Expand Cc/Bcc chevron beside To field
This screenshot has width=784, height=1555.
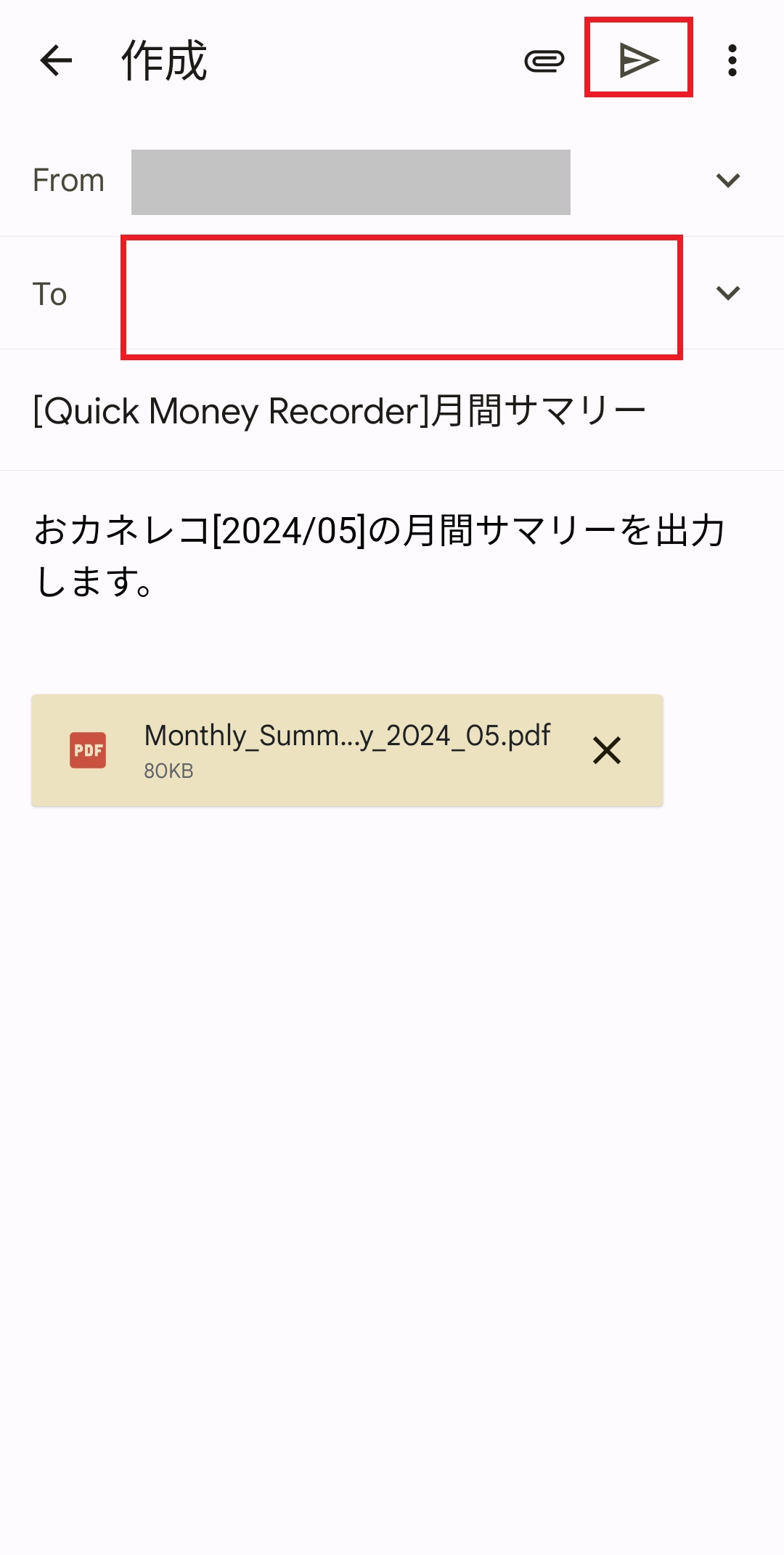point(727,293)
